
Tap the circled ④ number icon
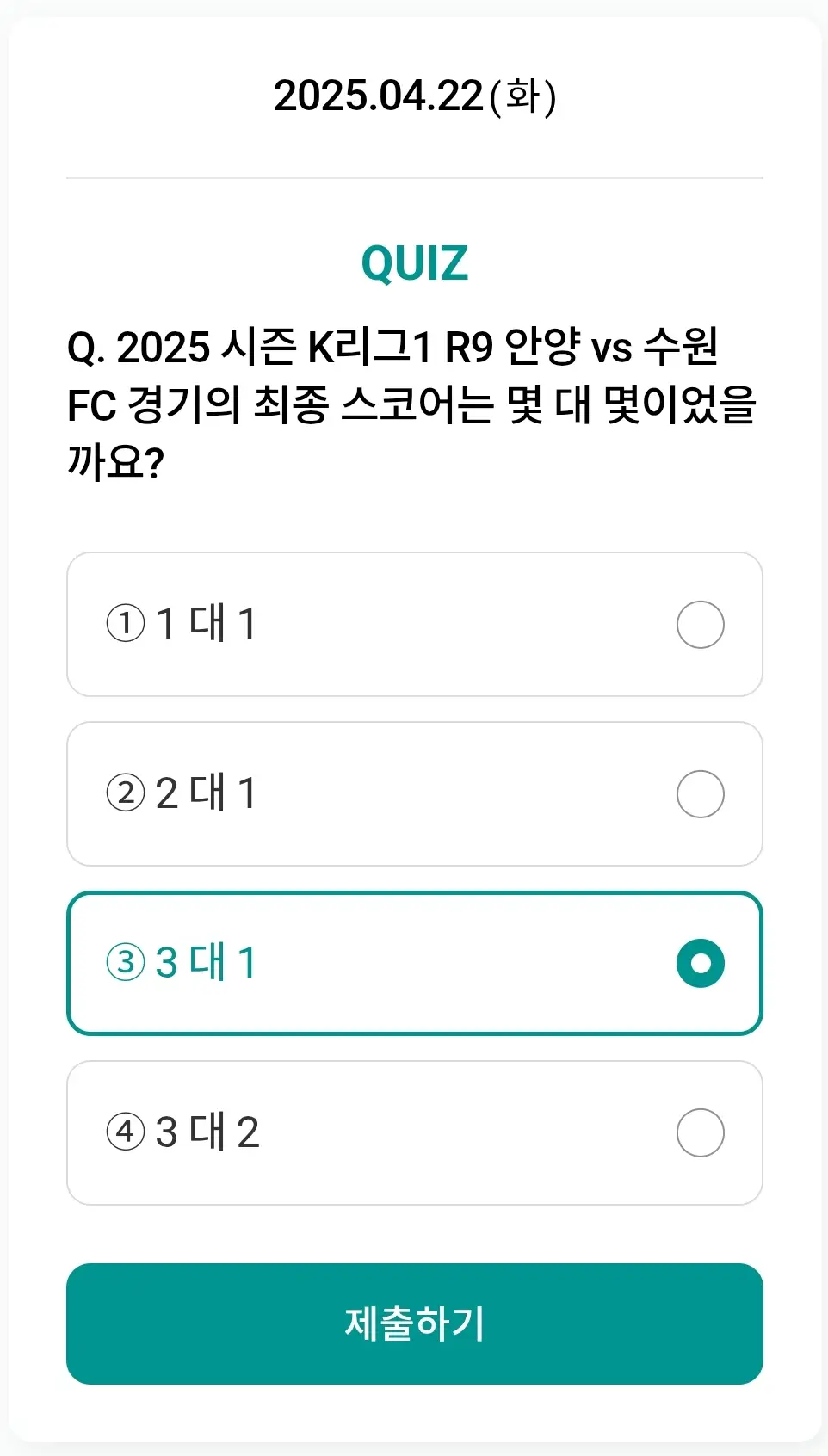tap(126, 1133)
